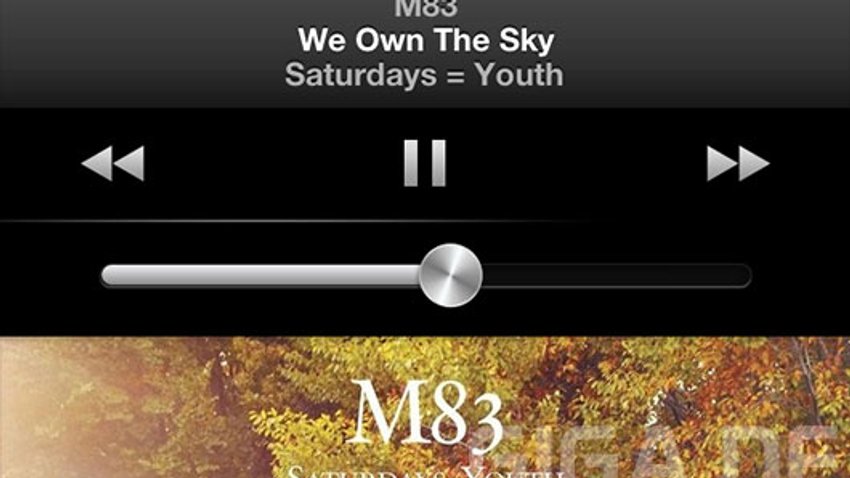Open the Saturdays = Youth album artwork
This screenshot has height=478, width=850.
point(425,410)
